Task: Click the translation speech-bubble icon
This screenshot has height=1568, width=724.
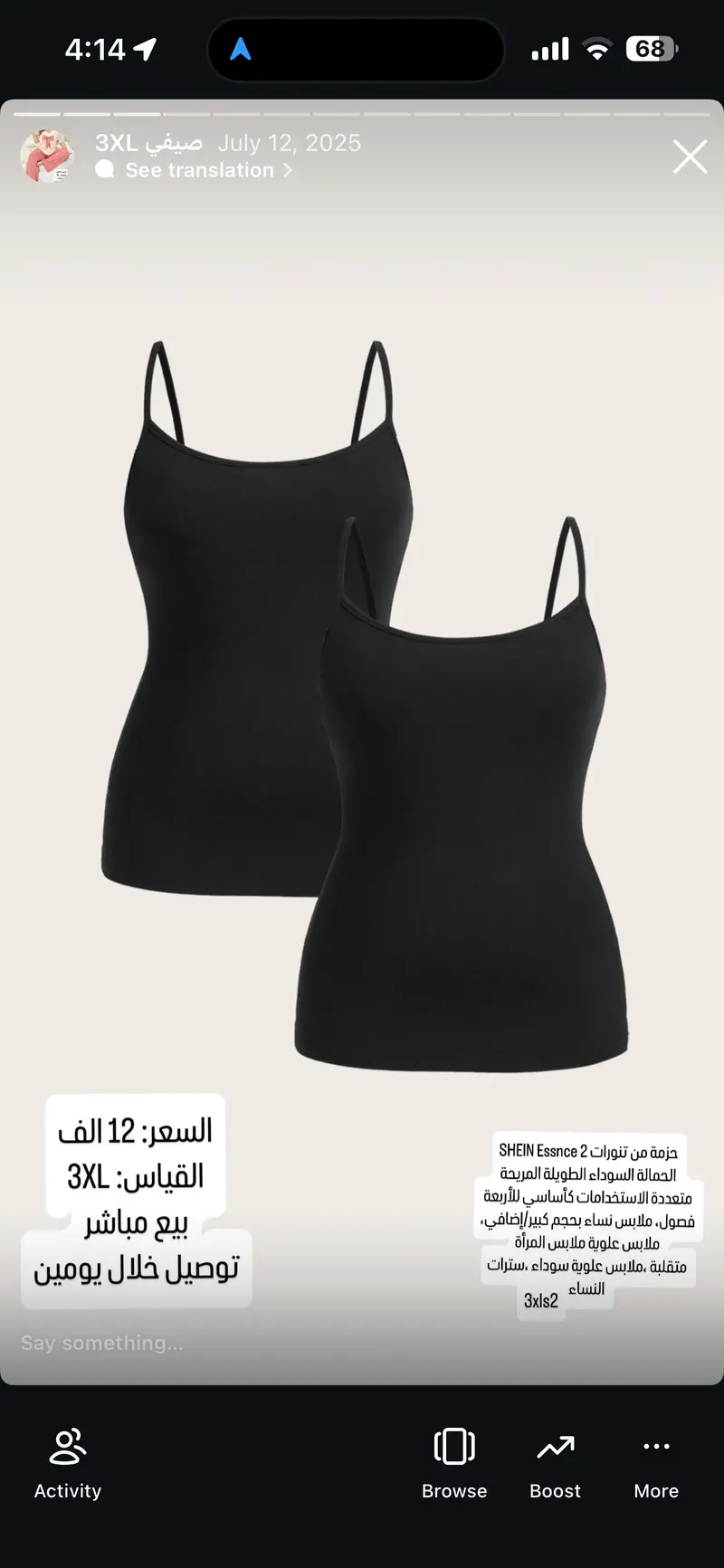Action: coord(104,169)
